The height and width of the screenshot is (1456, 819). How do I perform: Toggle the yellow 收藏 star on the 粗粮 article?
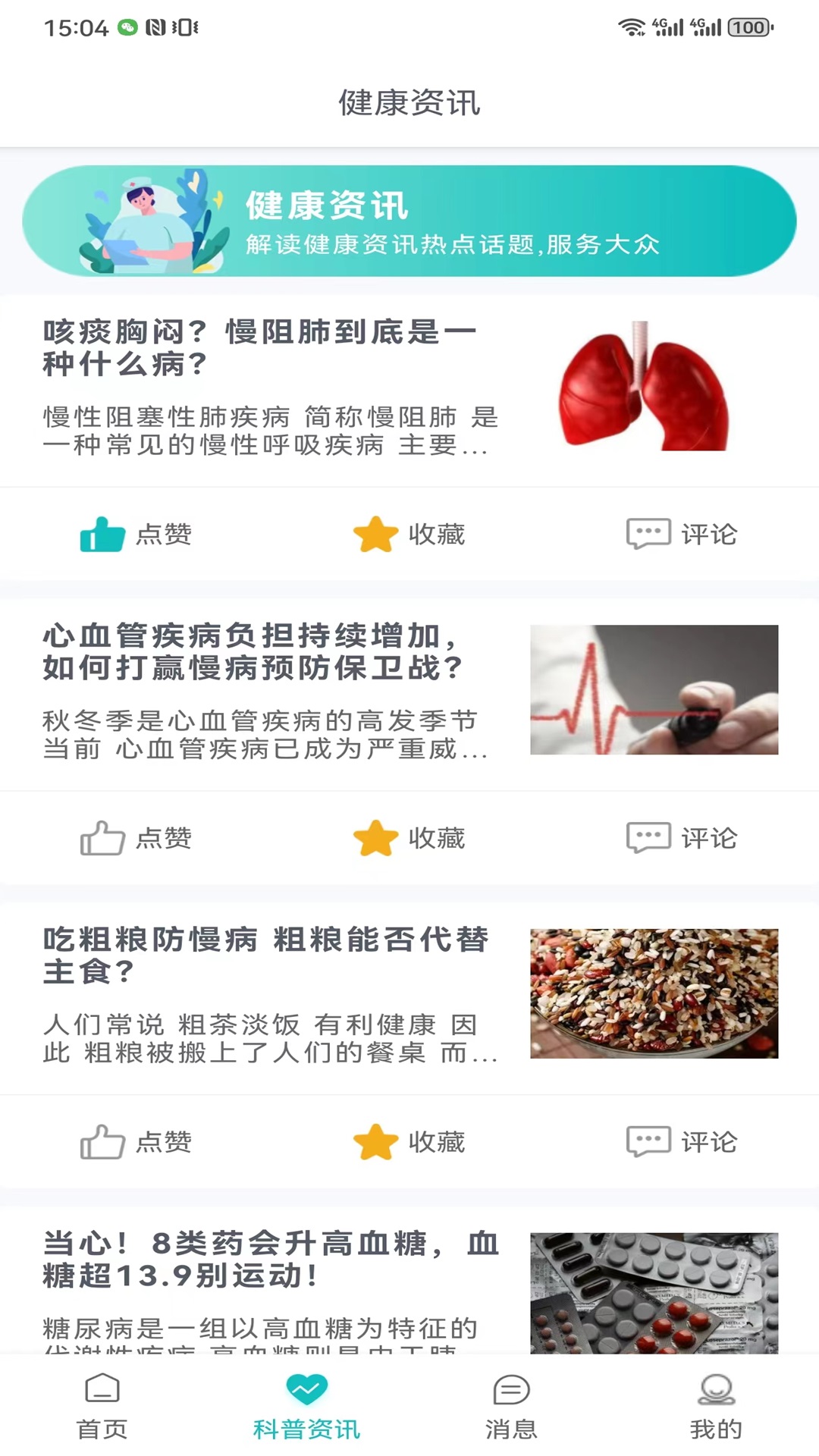pos(375,1140)
